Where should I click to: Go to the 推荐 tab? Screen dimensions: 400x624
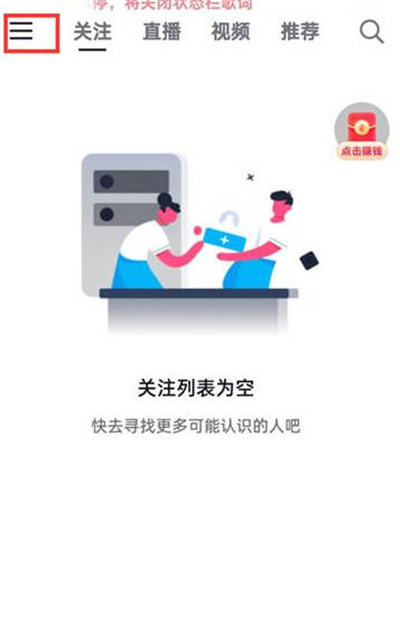point(300,32)
